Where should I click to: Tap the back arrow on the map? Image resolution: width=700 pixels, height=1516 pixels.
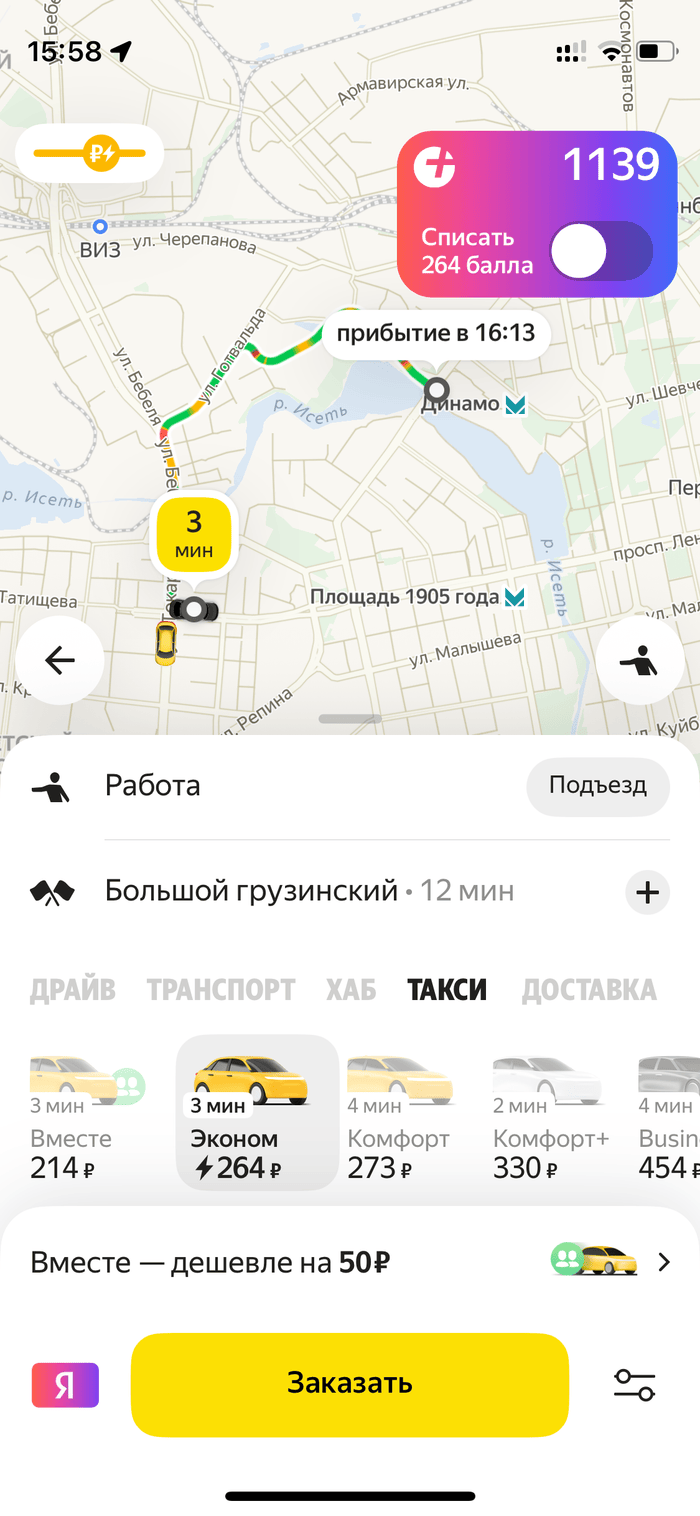[x=60, y=660]
